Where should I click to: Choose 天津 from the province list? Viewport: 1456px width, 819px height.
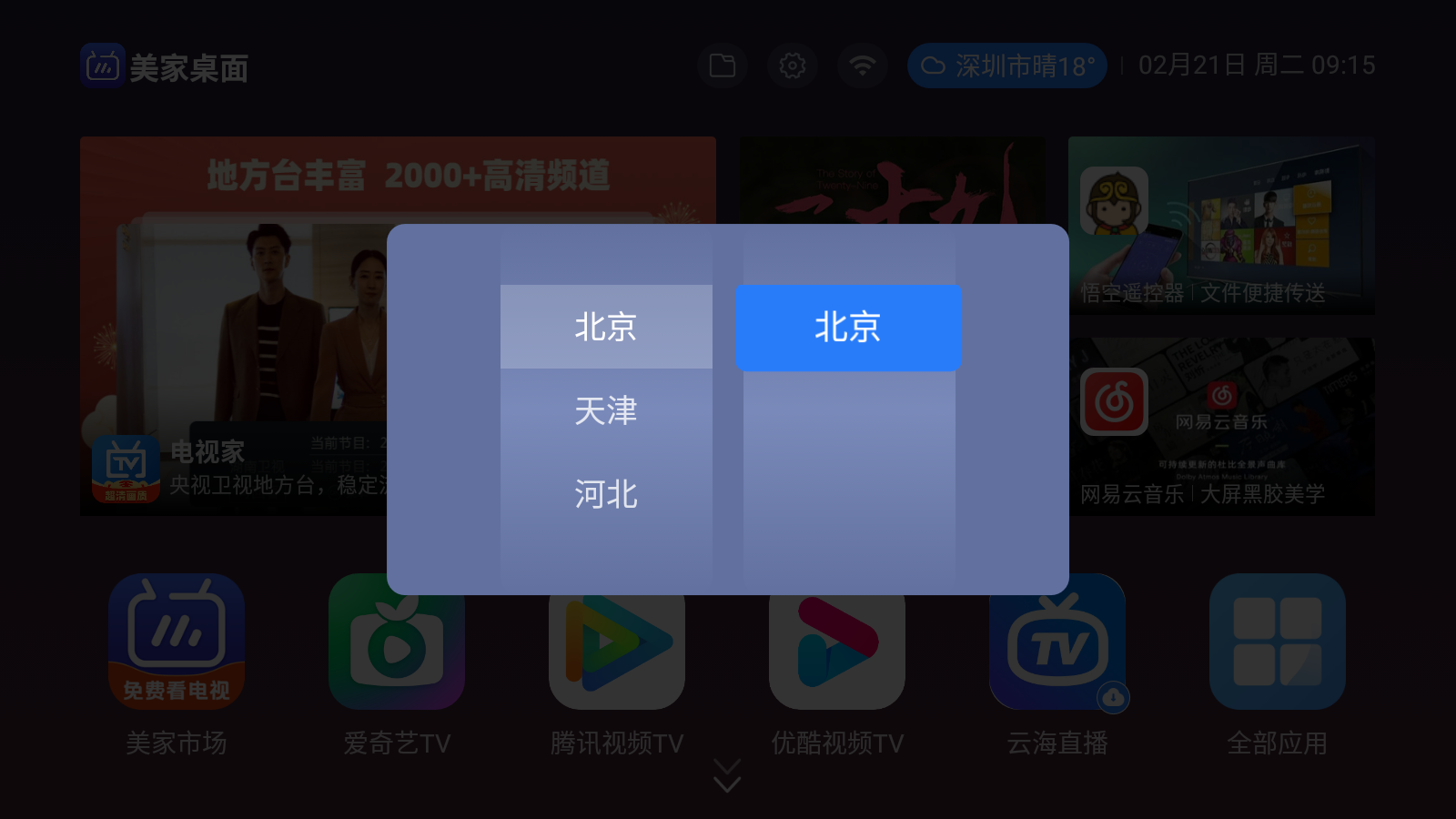[606, 410]
